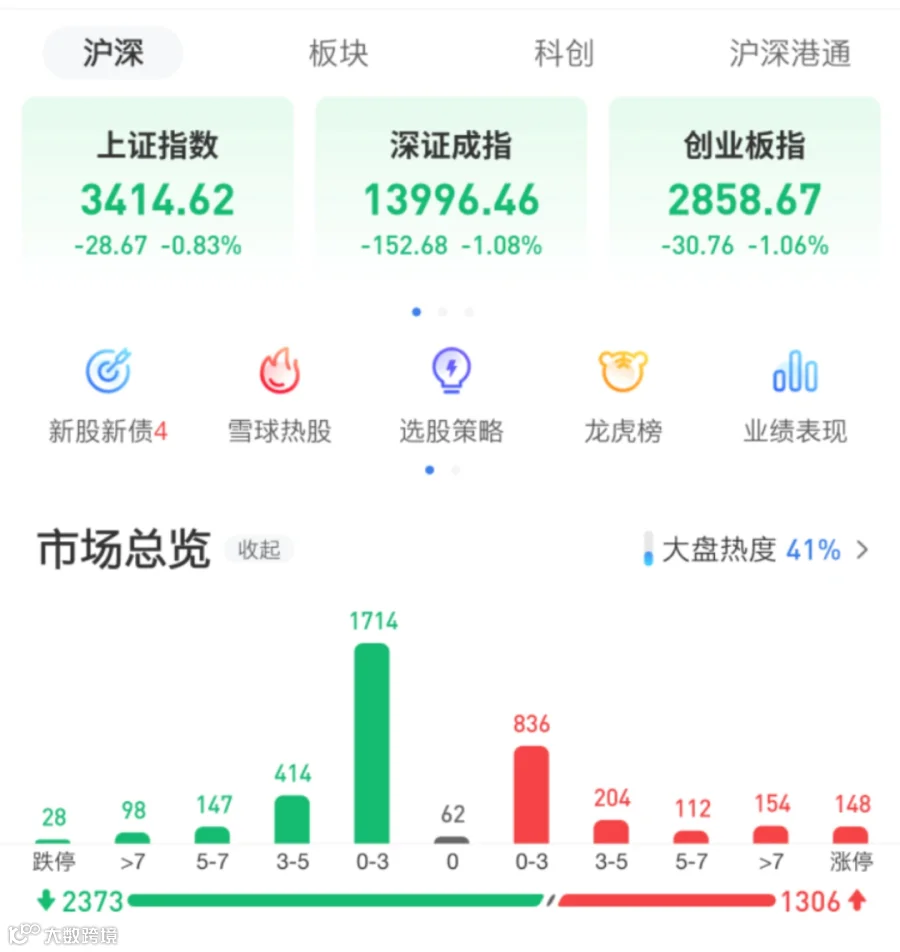Image resolution: width=900 pixels, height=952 pixels.
Task: Open 雪球热股 shortcut
Action: [x=279, y=396]
